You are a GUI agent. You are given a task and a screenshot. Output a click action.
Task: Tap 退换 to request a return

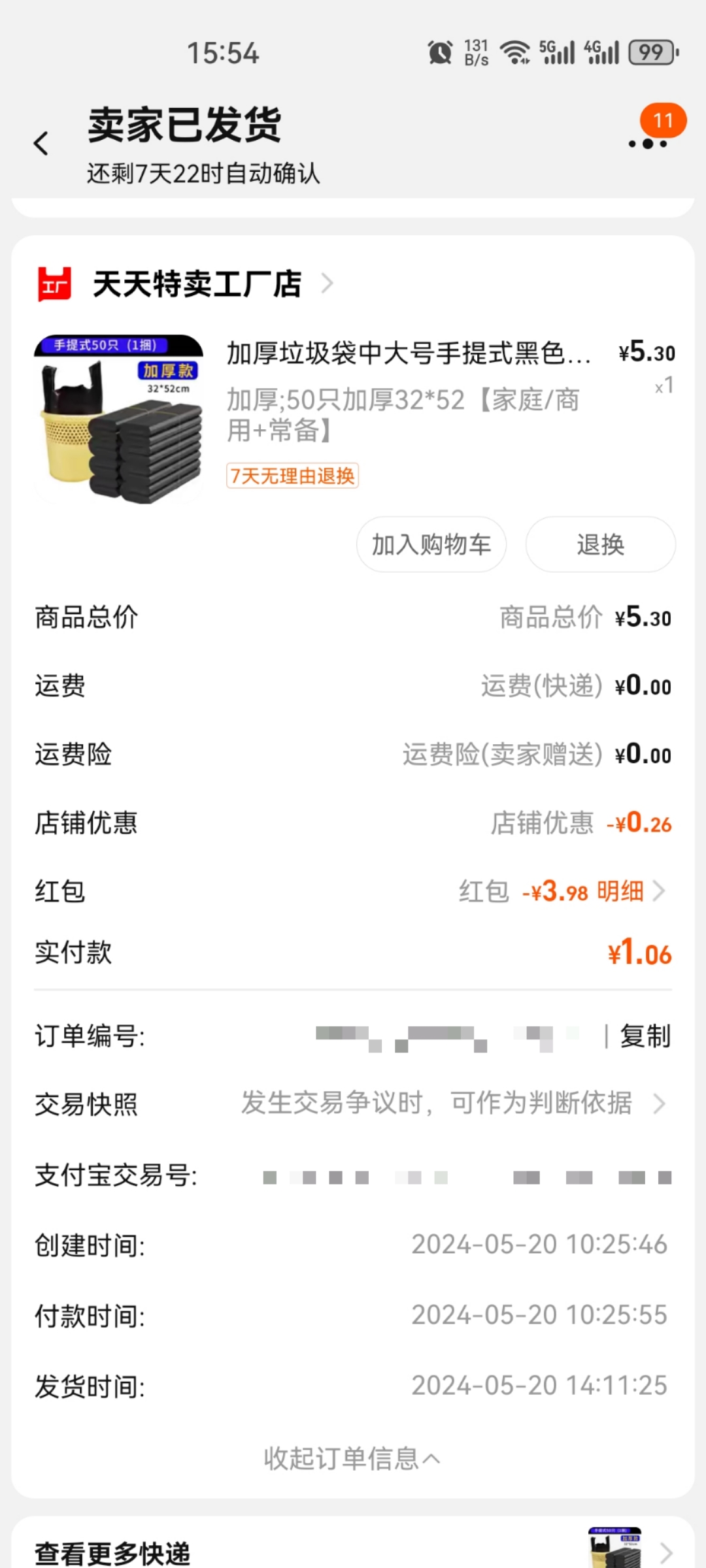(600, 544)
